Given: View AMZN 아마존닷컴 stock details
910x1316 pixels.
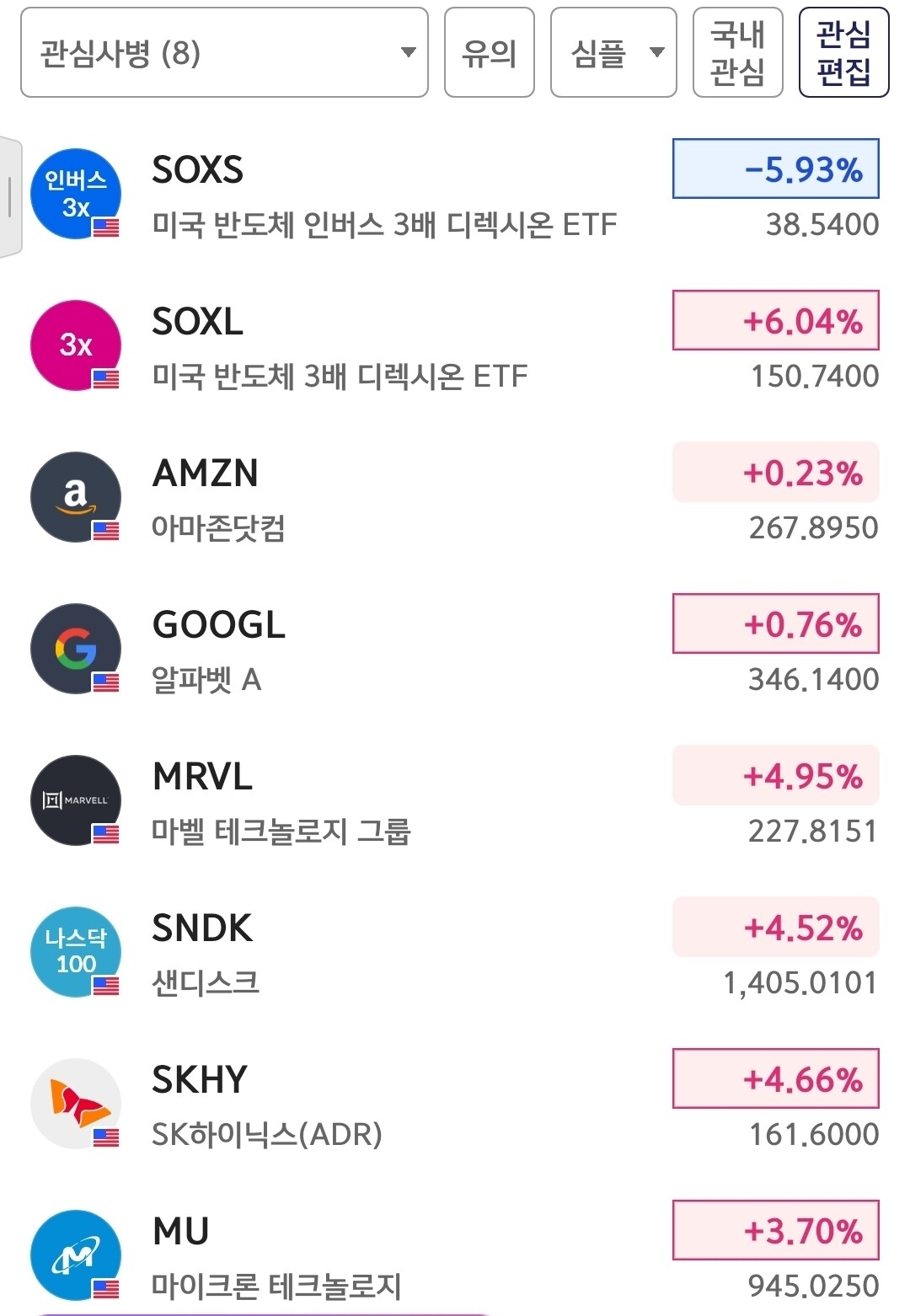Looking at the screenshot, I should (455, 498).
